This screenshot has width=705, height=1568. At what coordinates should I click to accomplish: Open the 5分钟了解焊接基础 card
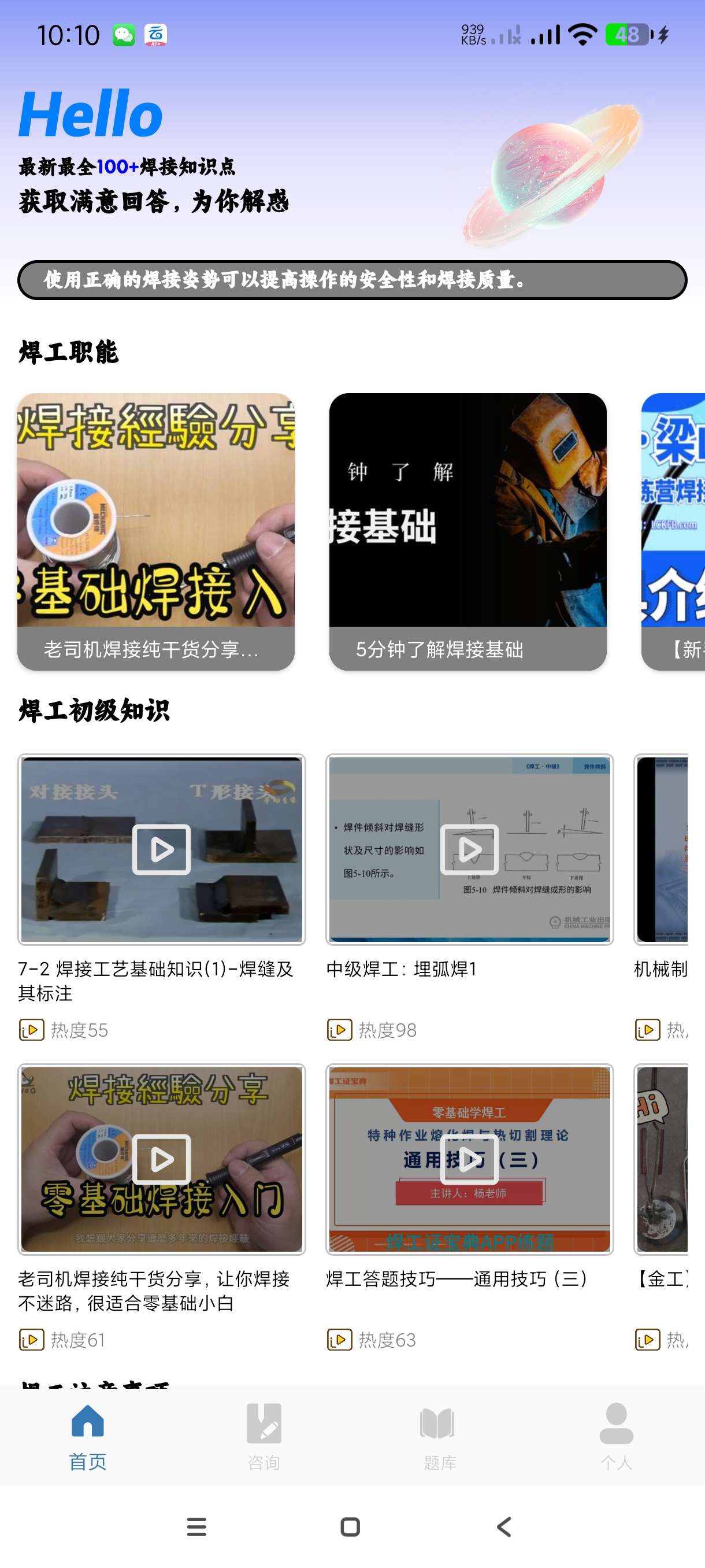click(467, 531)
